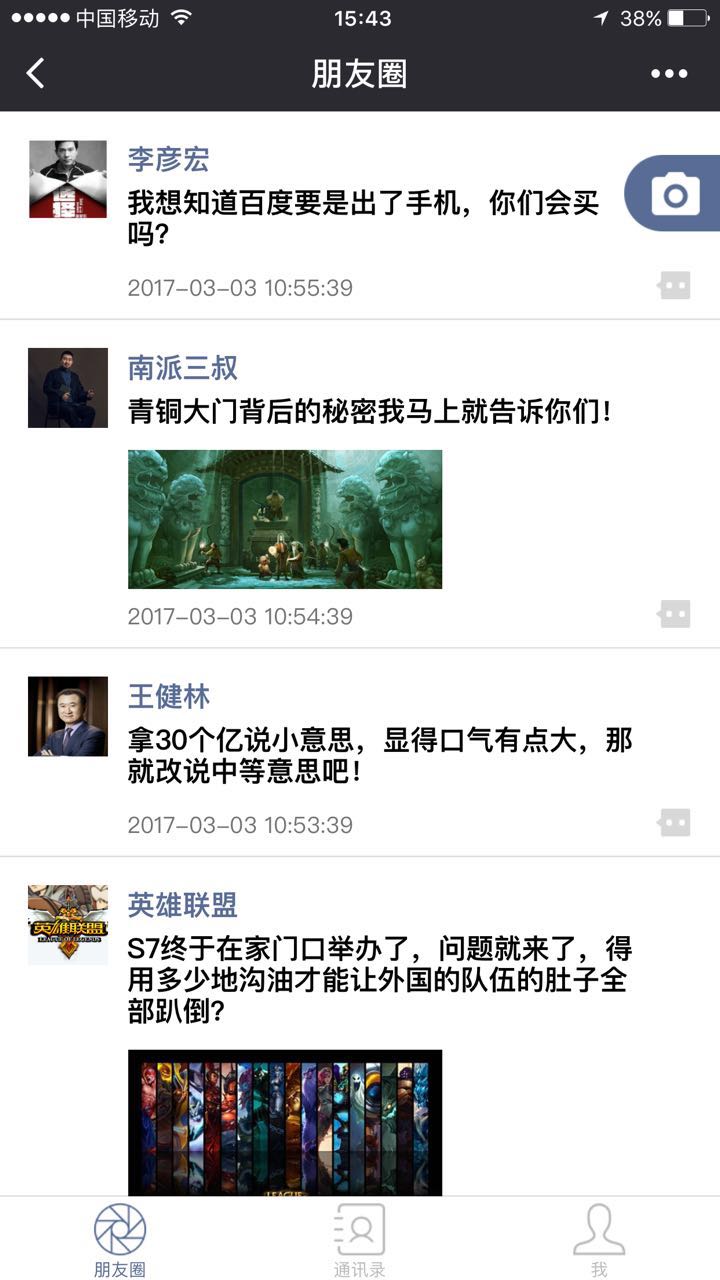The height and width of the screenshot is (1280, 720).
Task: Comment on 南派三叔's post
Action: [x=675, y=614]
